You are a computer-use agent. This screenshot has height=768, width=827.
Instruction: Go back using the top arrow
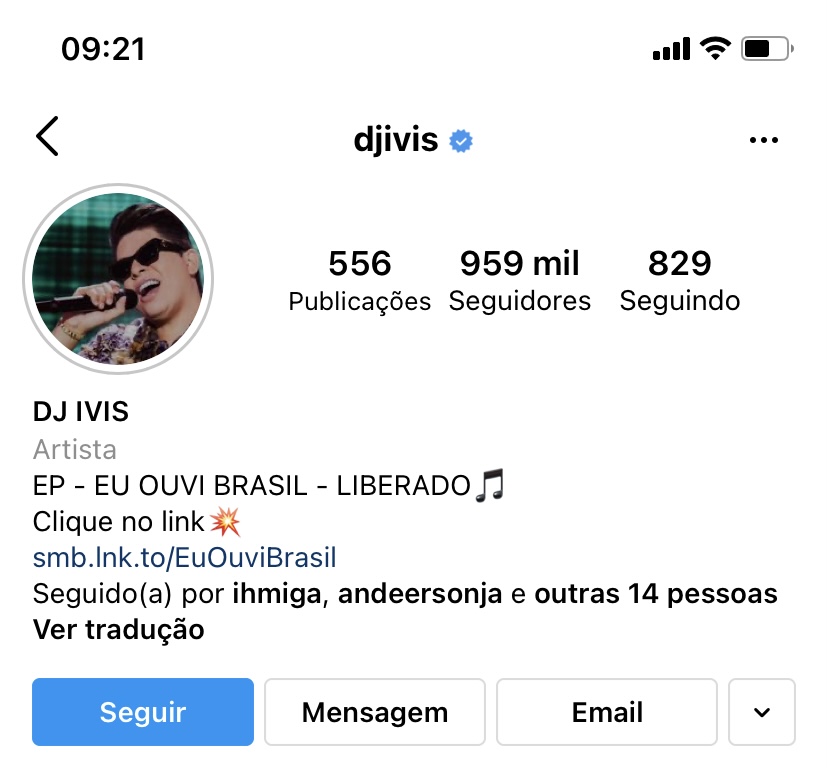47,137
